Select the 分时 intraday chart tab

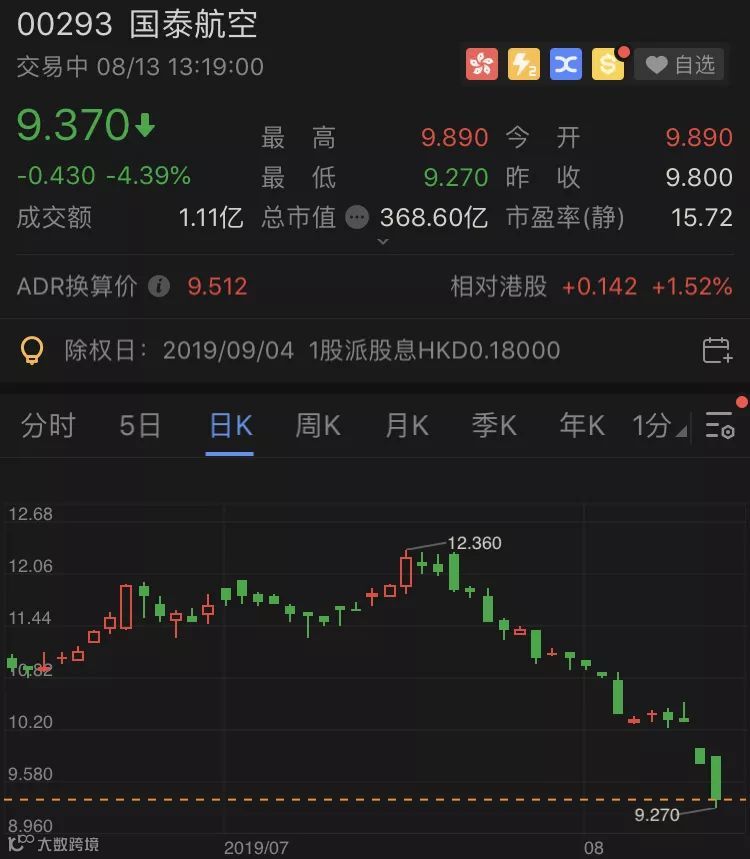48,425
